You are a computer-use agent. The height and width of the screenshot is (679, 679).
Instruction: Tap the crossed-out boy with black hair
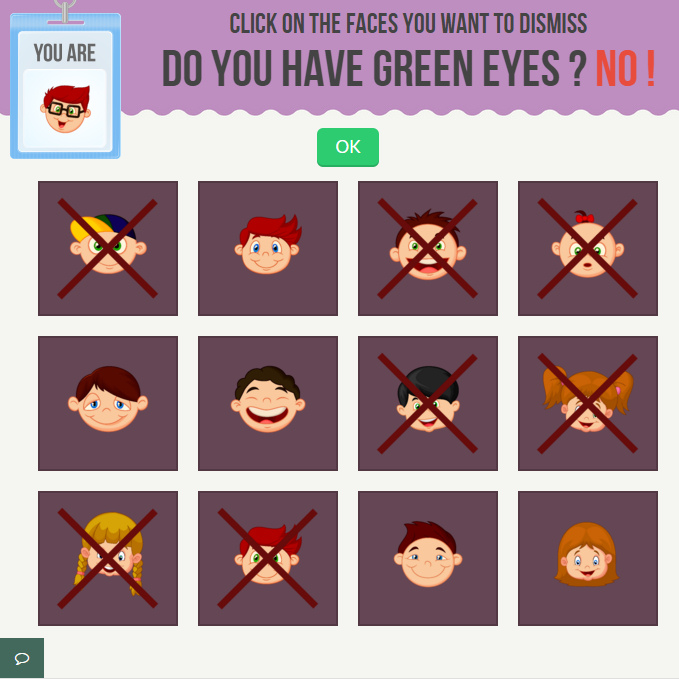pos(428,403)
